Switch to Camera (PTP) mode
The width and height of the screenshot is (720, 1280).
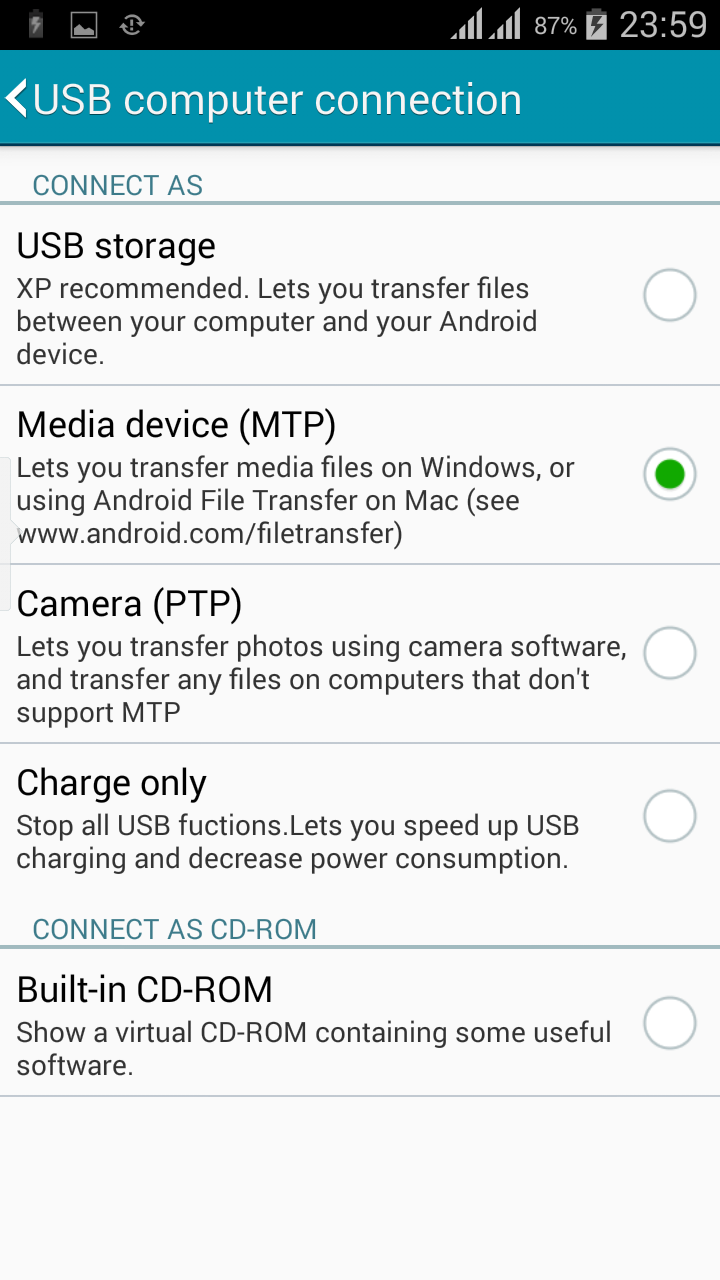click(x=669, y=653)
